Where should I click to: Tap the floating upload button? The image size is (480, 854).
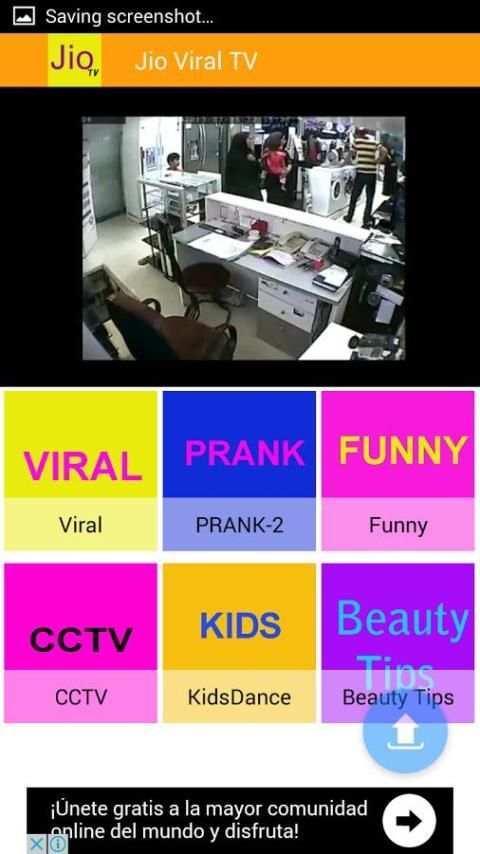405,731
